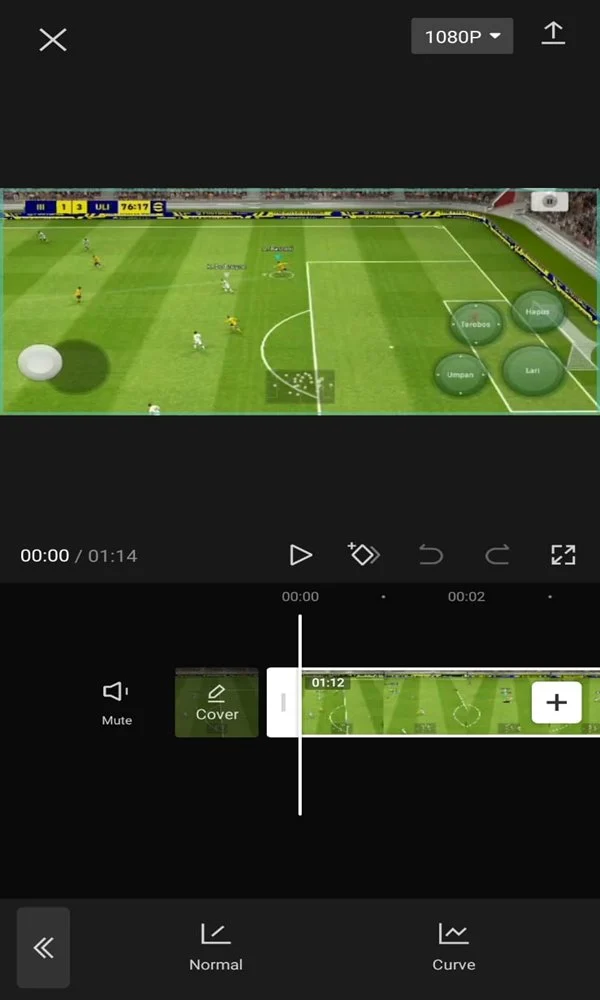
Task: Export the video with upload icon
Action: (x=553, y=35)
